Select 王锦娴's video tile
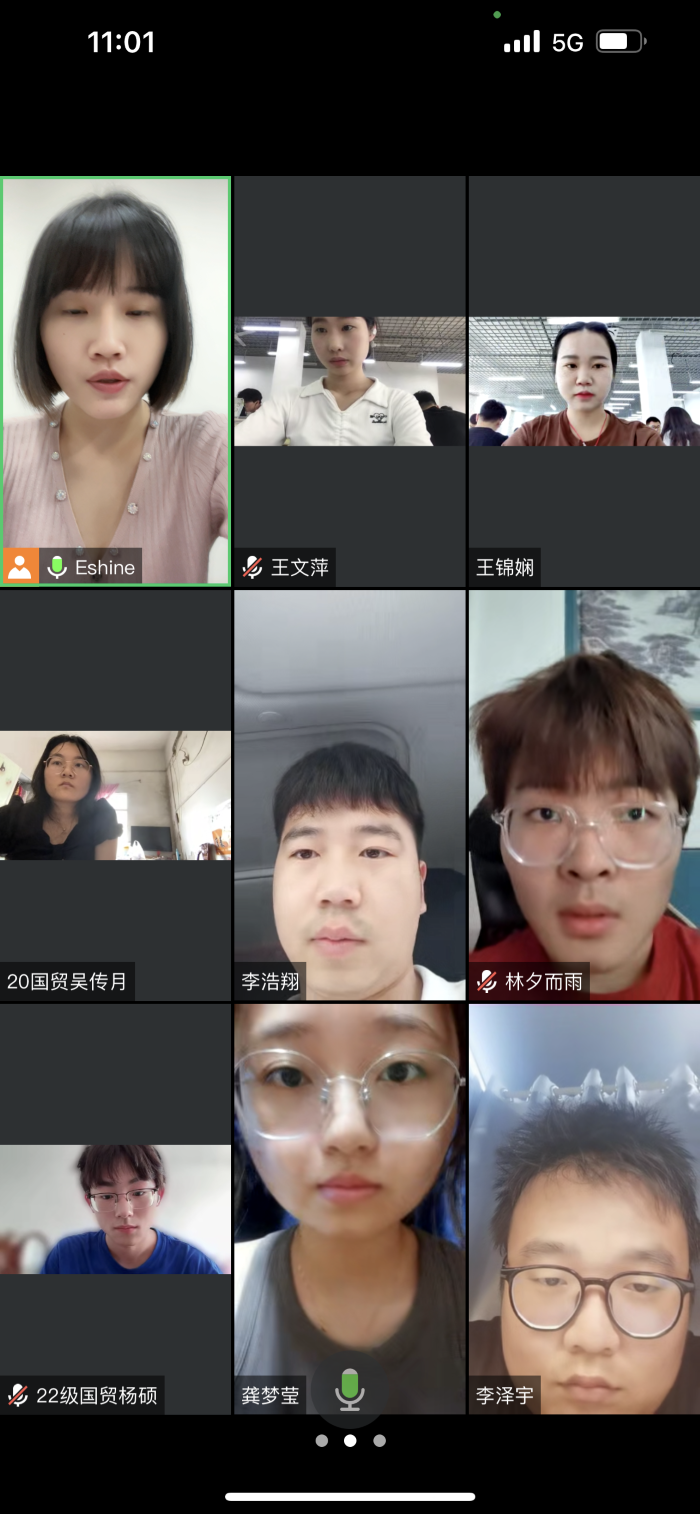The width and height of the screenshot is (700, 1514). [x=584, y=380]
